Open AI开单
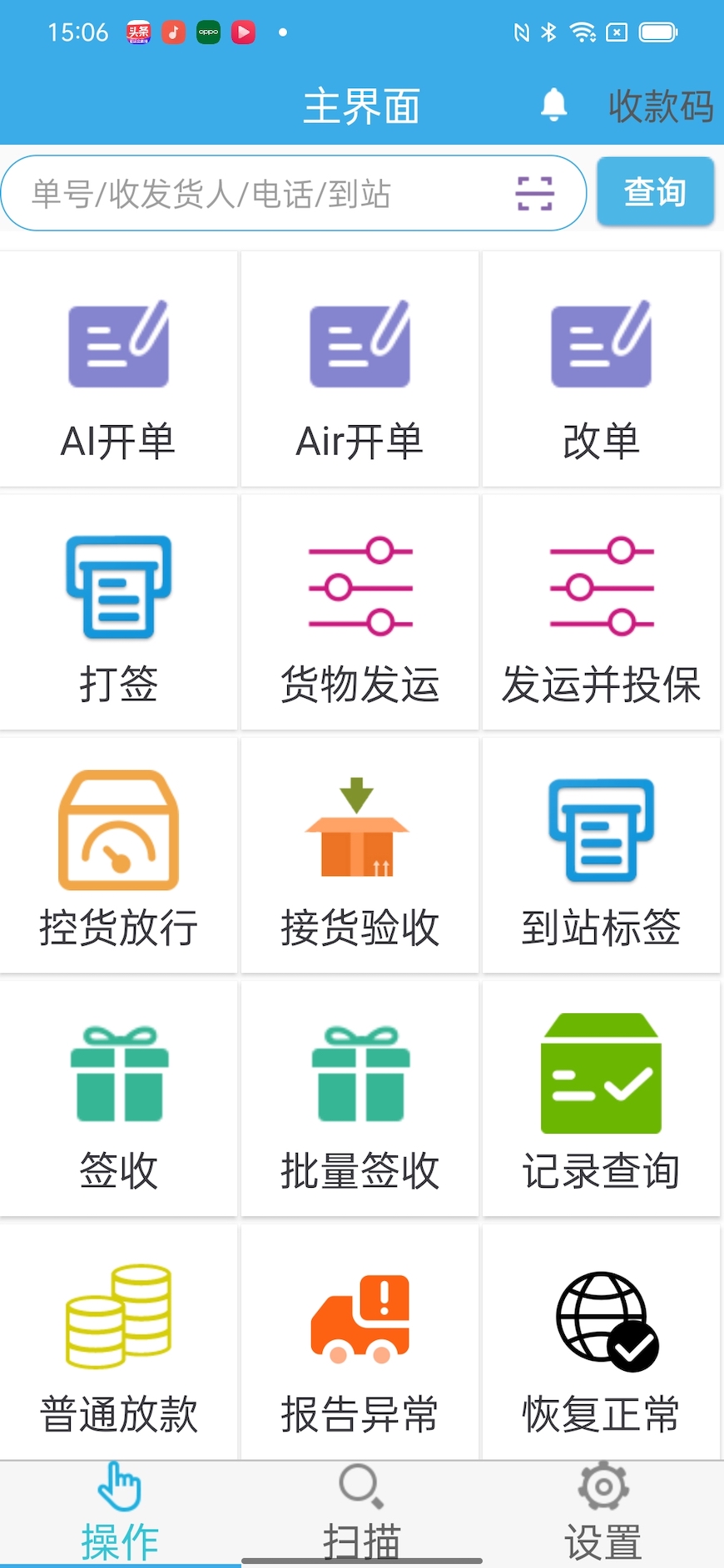Image resolution: width=724 pixels, height=1568 pixels. coord(118,370)
